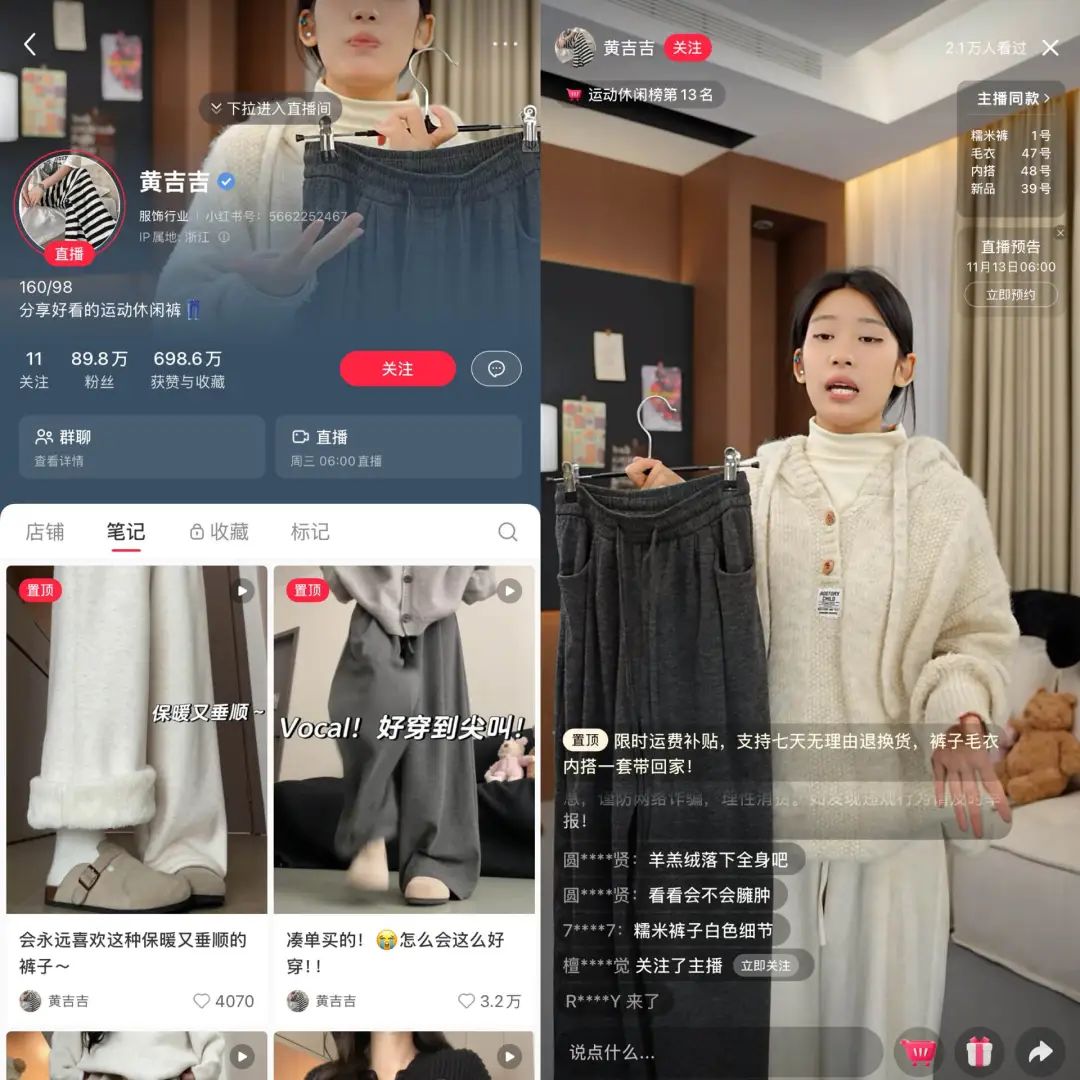Tap 下拉进入直播间 to enter livestream
1080x1080 pixels.
pyautogui.click(x=270, y=109)
